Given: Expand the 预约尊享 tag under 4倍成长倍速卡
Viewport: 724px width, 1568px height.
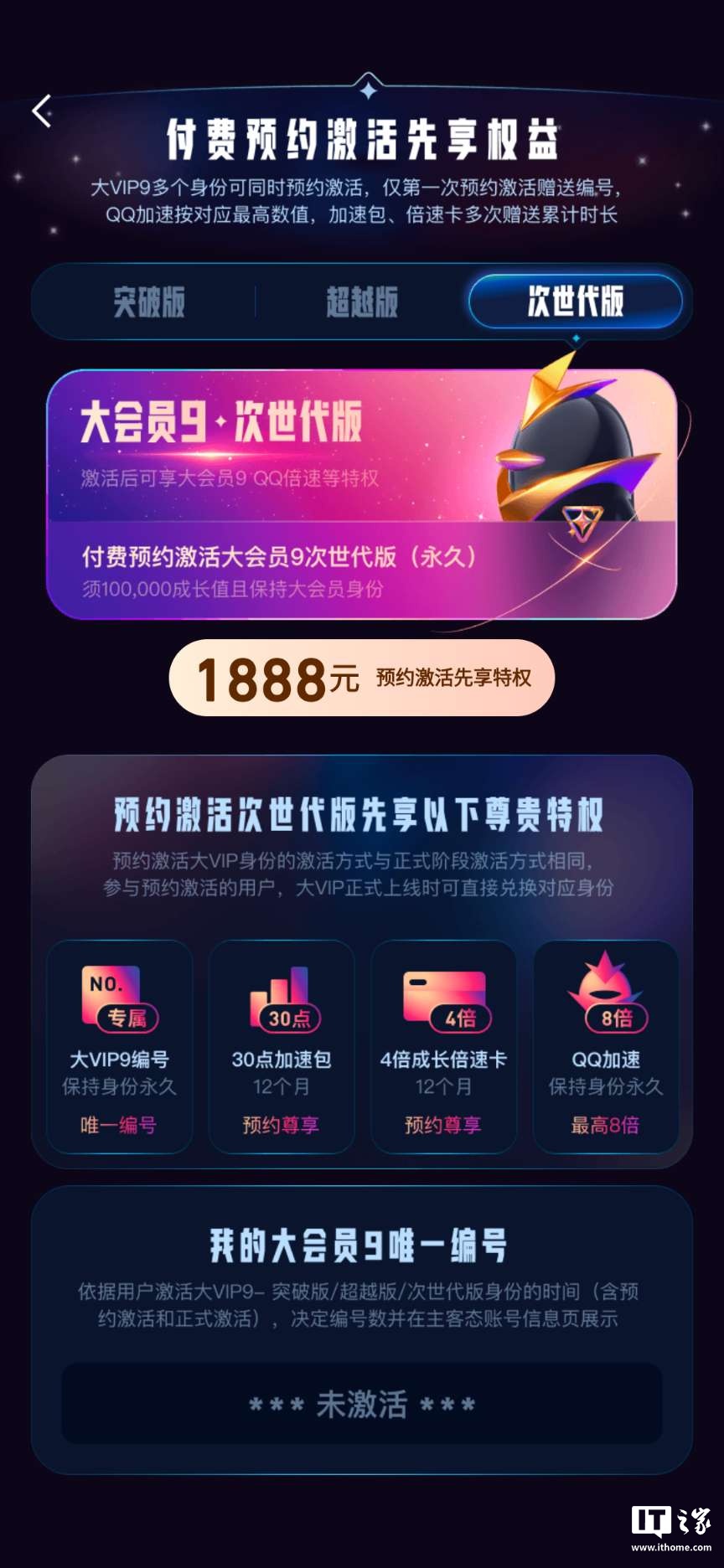Looking at the screenshot, I should click(x=442, y=1125).
